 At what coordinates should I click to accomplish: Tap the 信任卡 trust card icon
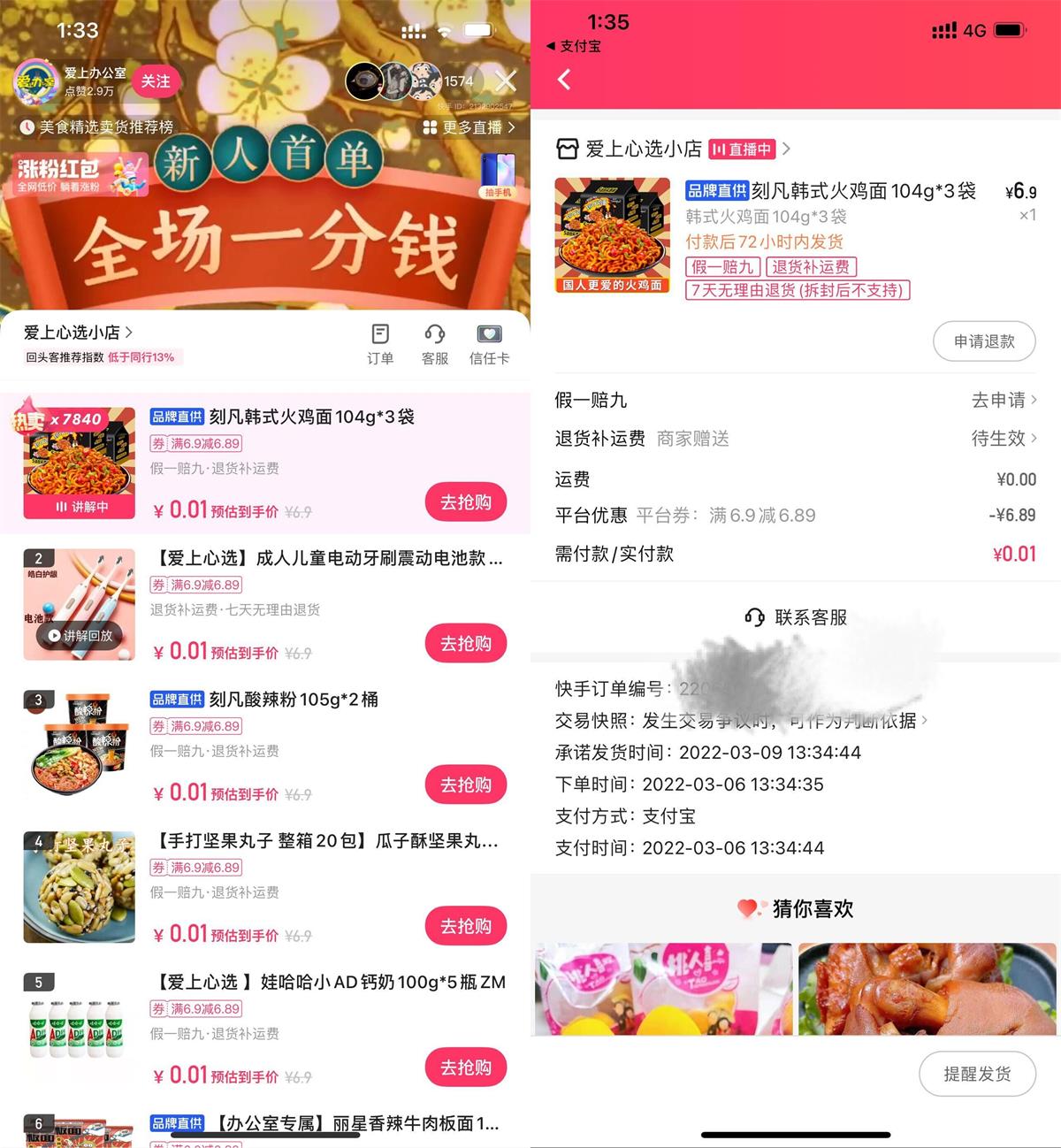click(x=488, y=344)
